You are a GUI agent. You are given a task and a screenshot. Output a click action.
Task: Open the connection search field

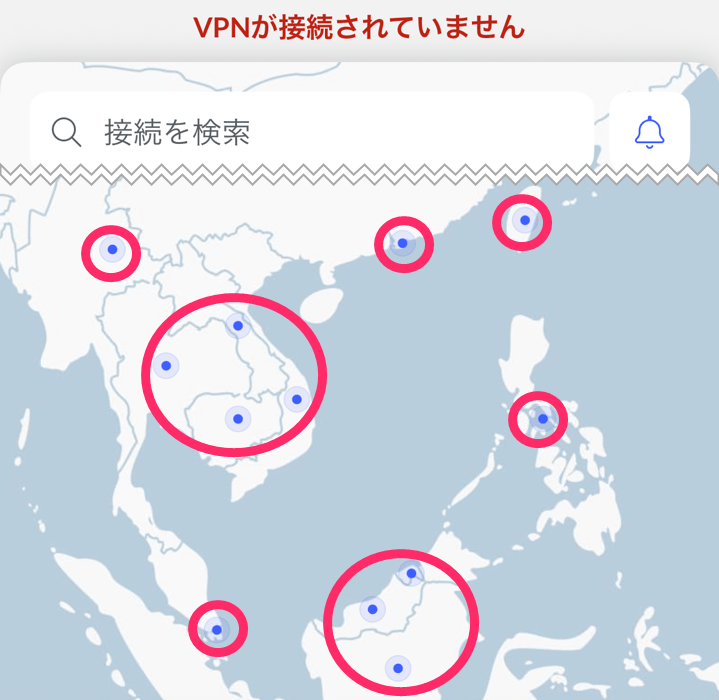(310, 132)
